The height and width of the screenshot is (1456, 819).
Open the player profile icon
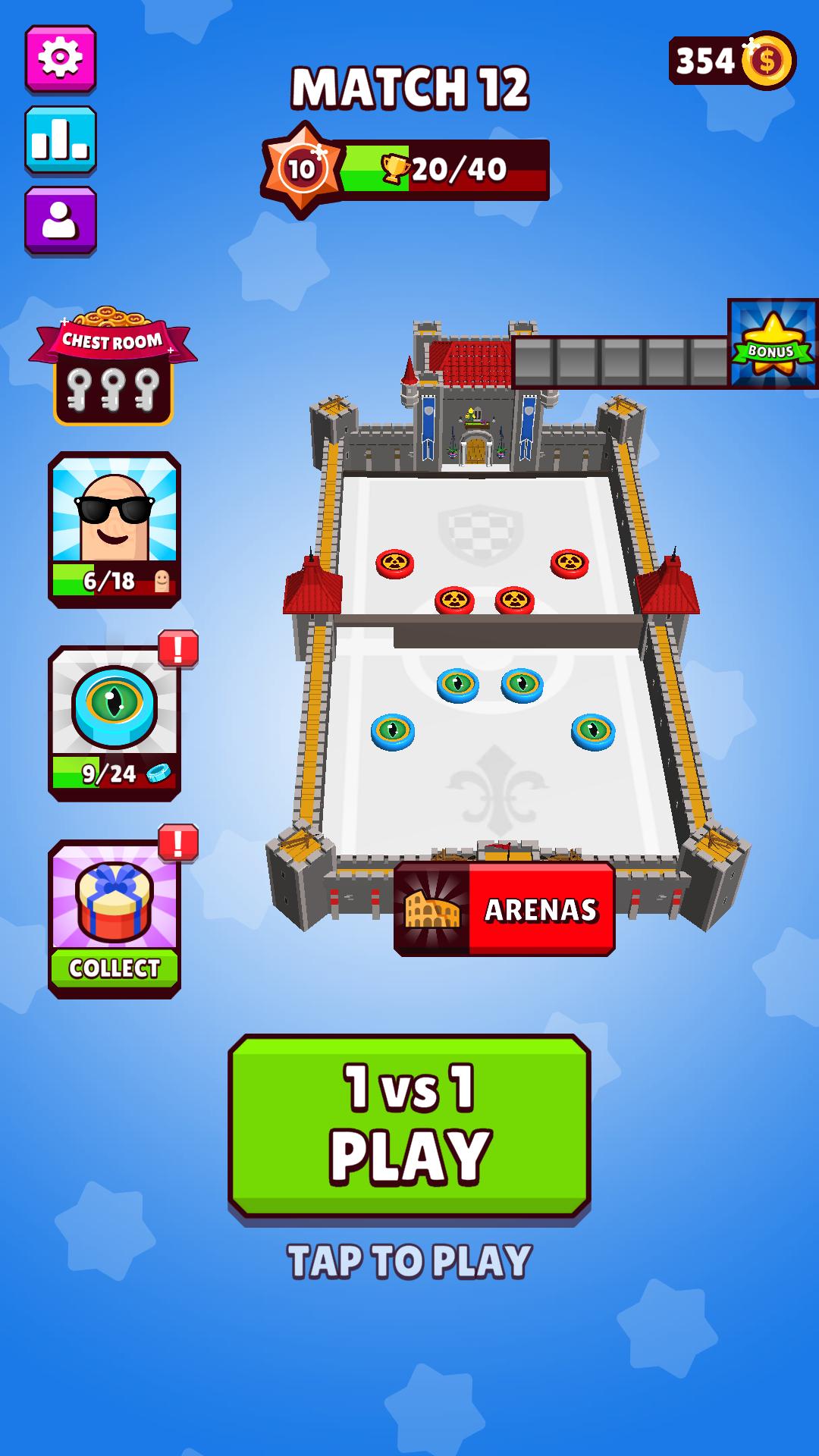(x=61, y=220)
